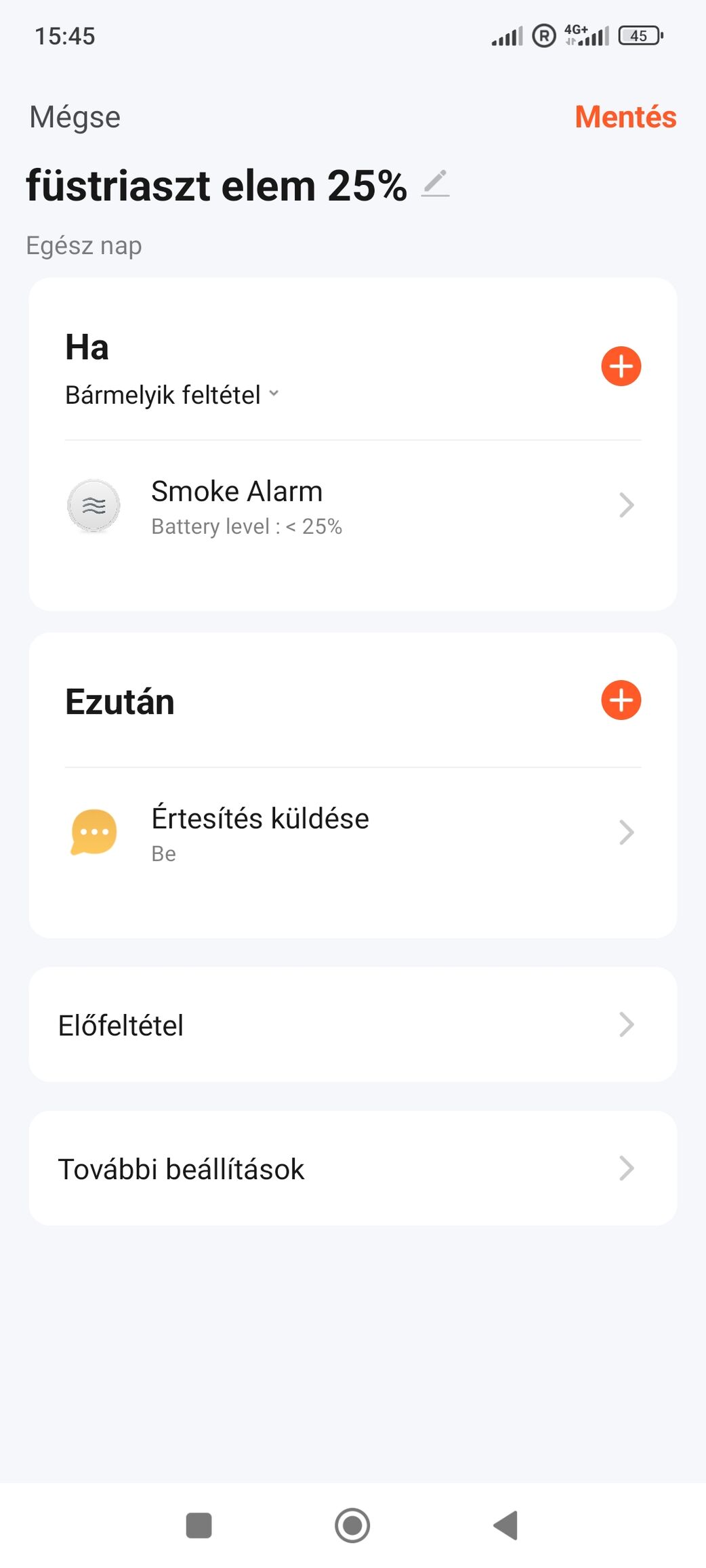Add a new action in Ezután section
This screenshot has height=1568, width=706.
click(621, 700)
